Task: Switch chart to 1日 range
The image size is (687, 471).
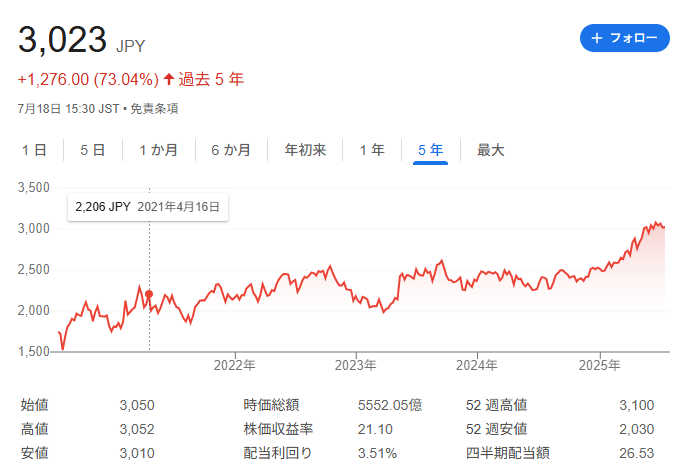Action: [35, 150]
